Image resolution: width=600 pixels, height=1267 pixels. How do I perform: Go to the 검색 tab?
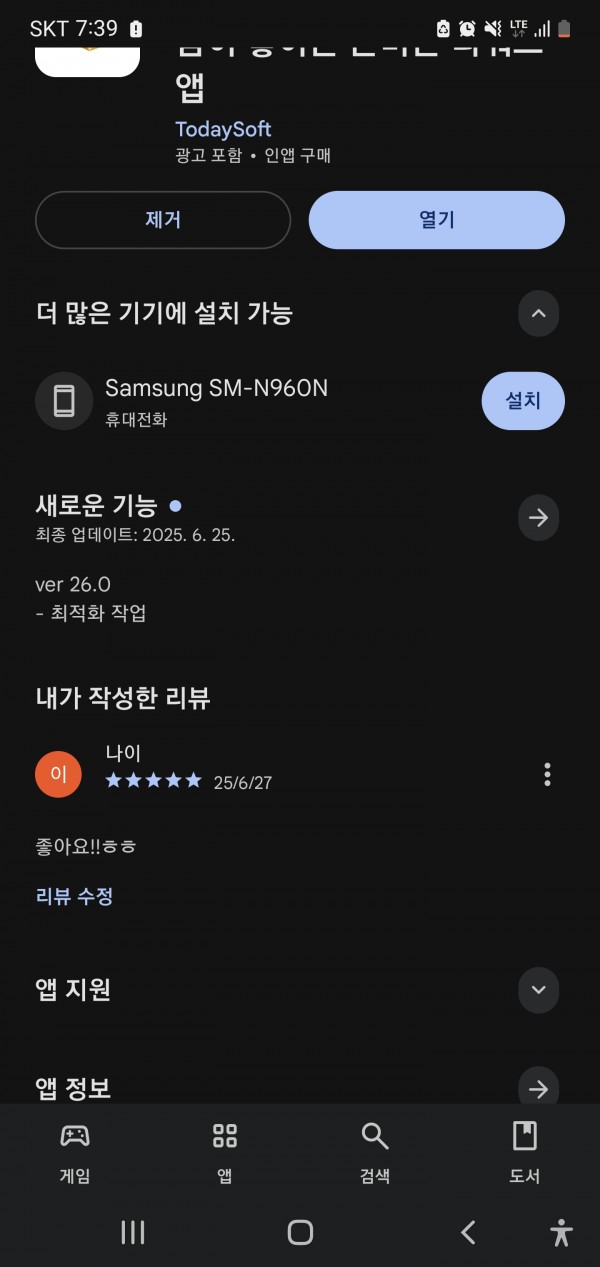(x=375, y=1152)
